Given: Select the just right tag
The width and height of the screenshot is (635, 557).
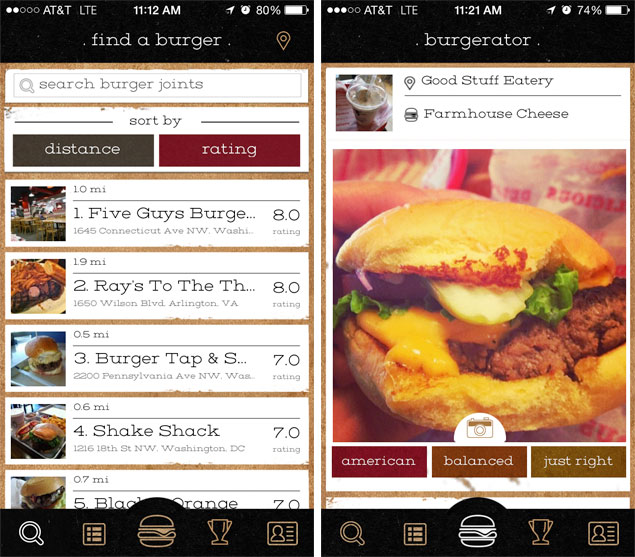Looking at the screenshot, I should [x=577, y=461].
